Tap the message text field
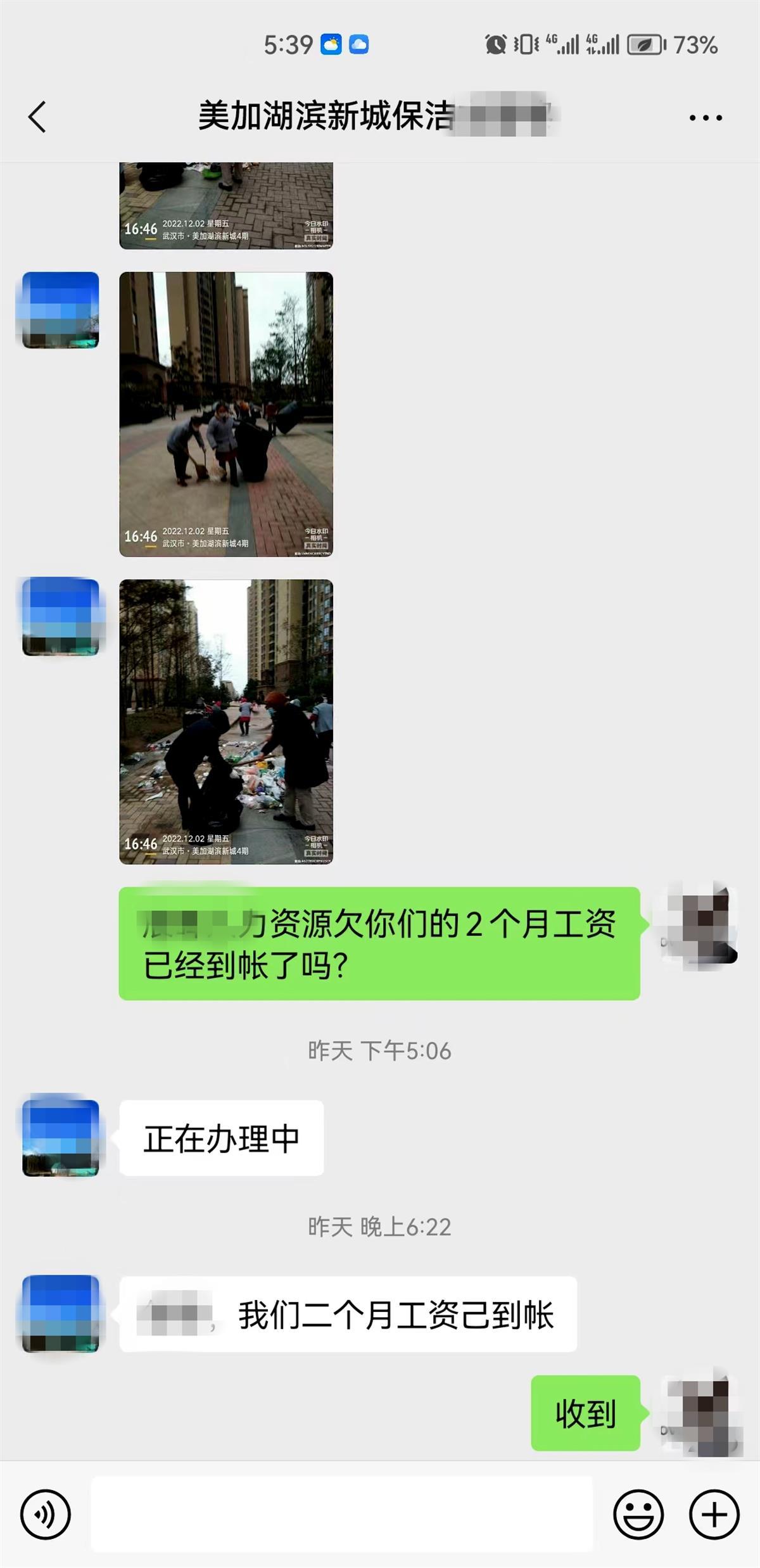 click(x=342, y=1514)
